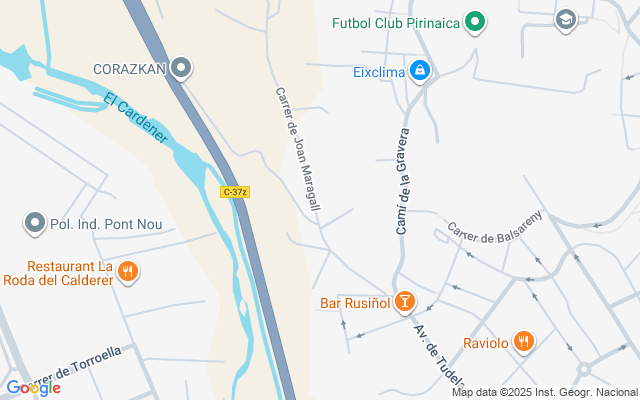This screenshot has width=640, height=400.
Task: Tap the Bar Rusiñol cocktail pin
Action: [404, 302]
